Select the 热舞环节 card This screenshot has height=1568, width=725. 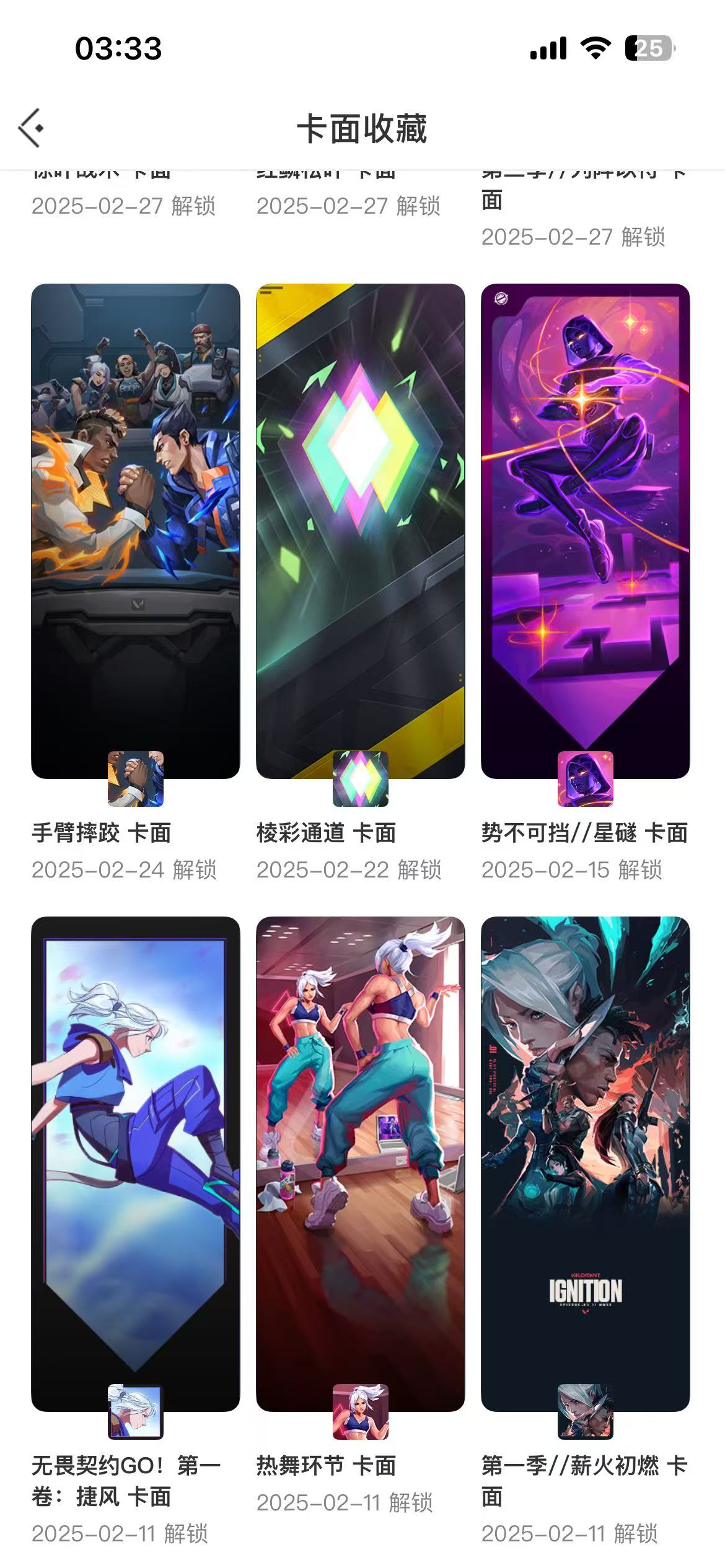[360, 1164]
